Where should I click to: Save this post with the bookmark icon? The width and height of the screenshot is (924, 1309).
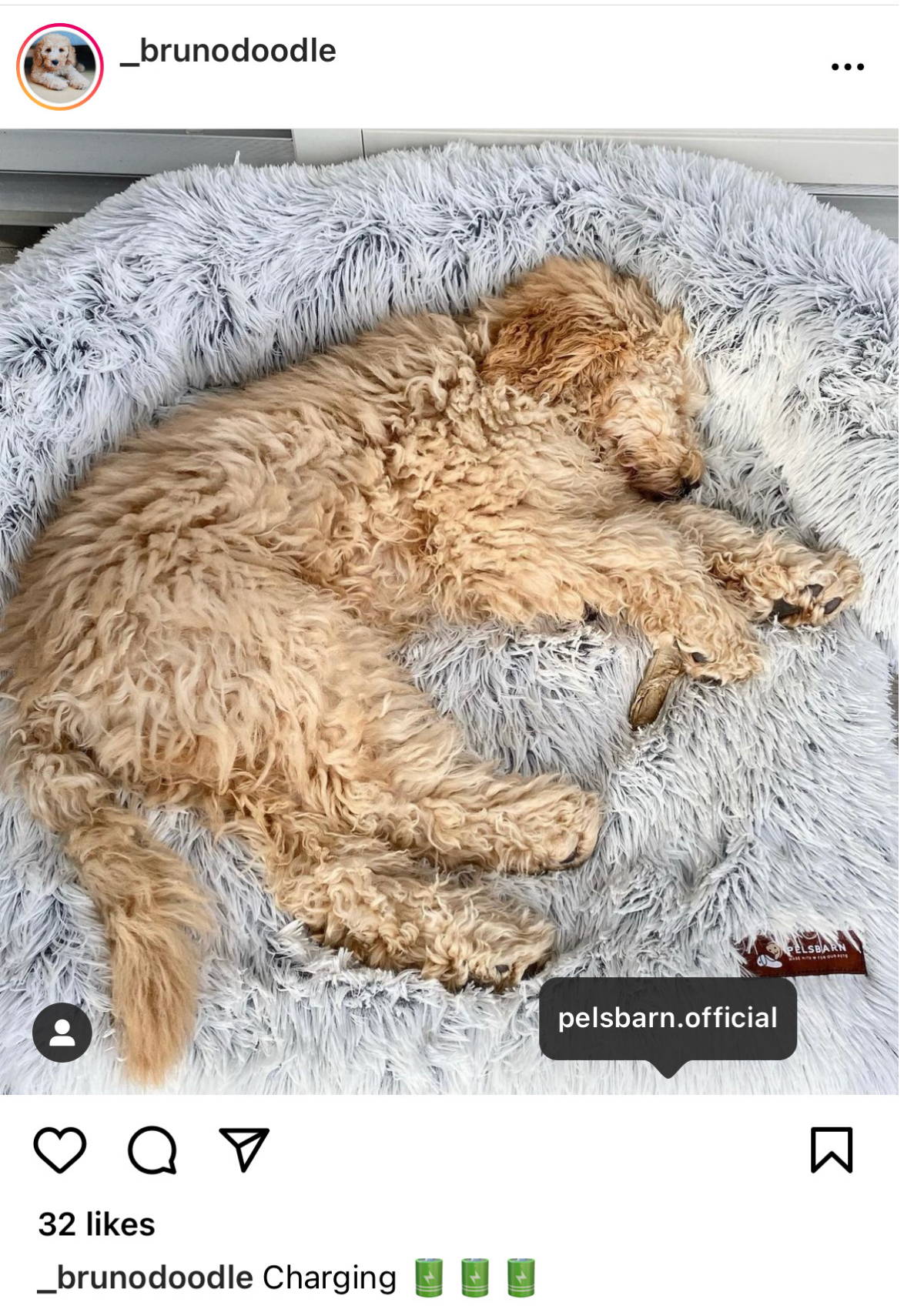click(x=832, y=1150)
